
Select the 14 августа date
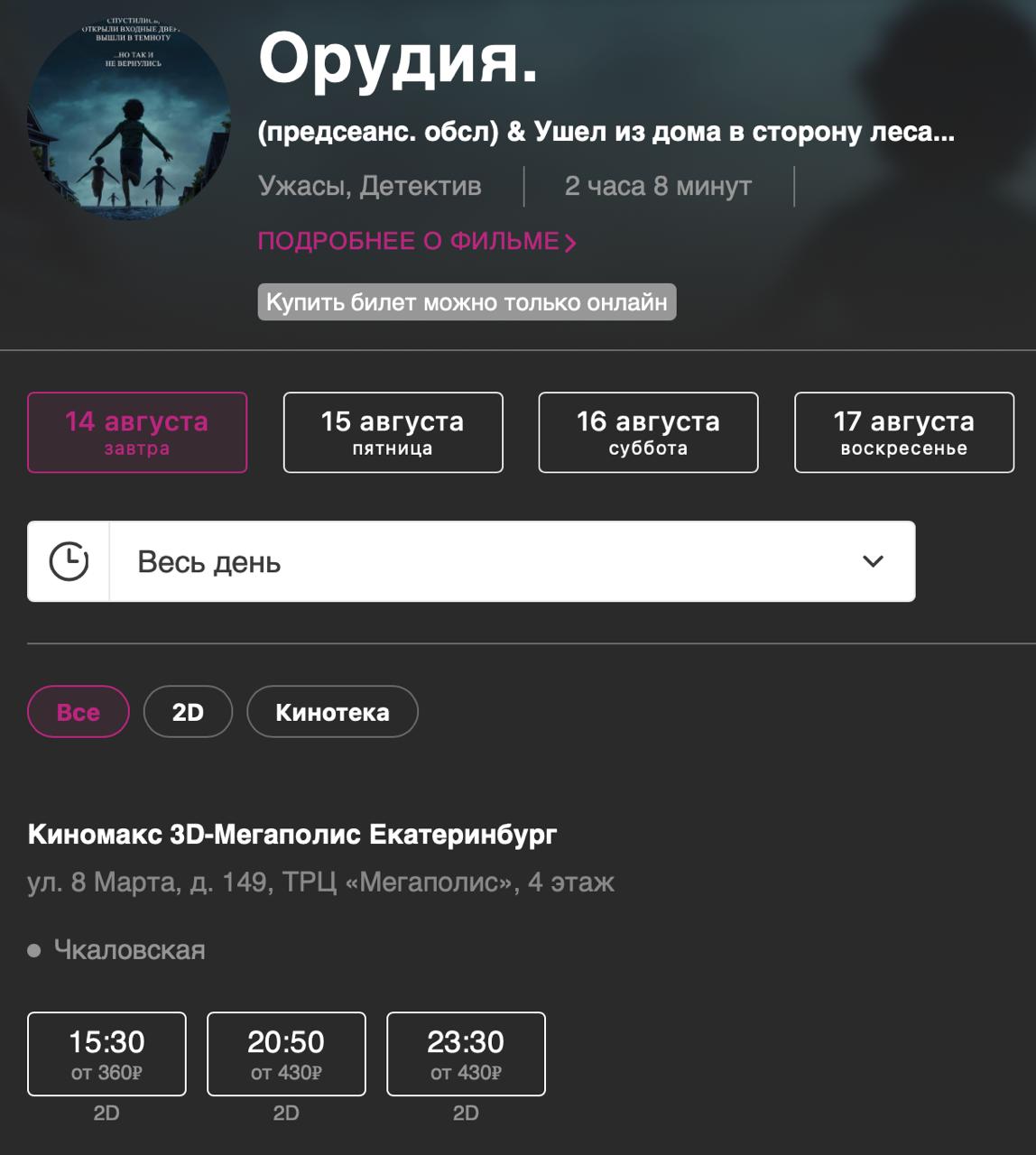pos(137,432)
